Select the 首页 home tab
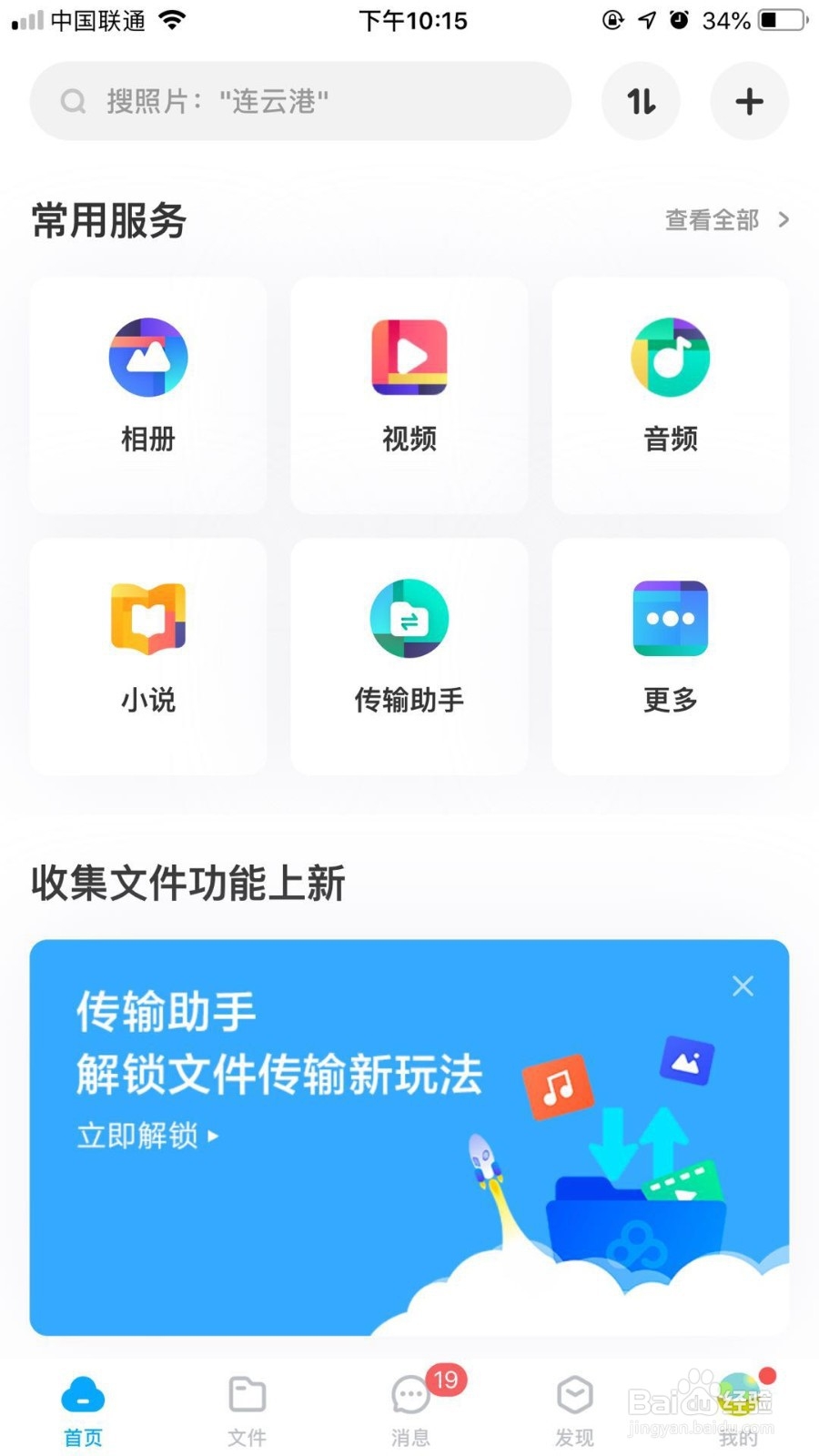Image resolution: width=819 pixels, height=1456 pixels. (83, 1394)
